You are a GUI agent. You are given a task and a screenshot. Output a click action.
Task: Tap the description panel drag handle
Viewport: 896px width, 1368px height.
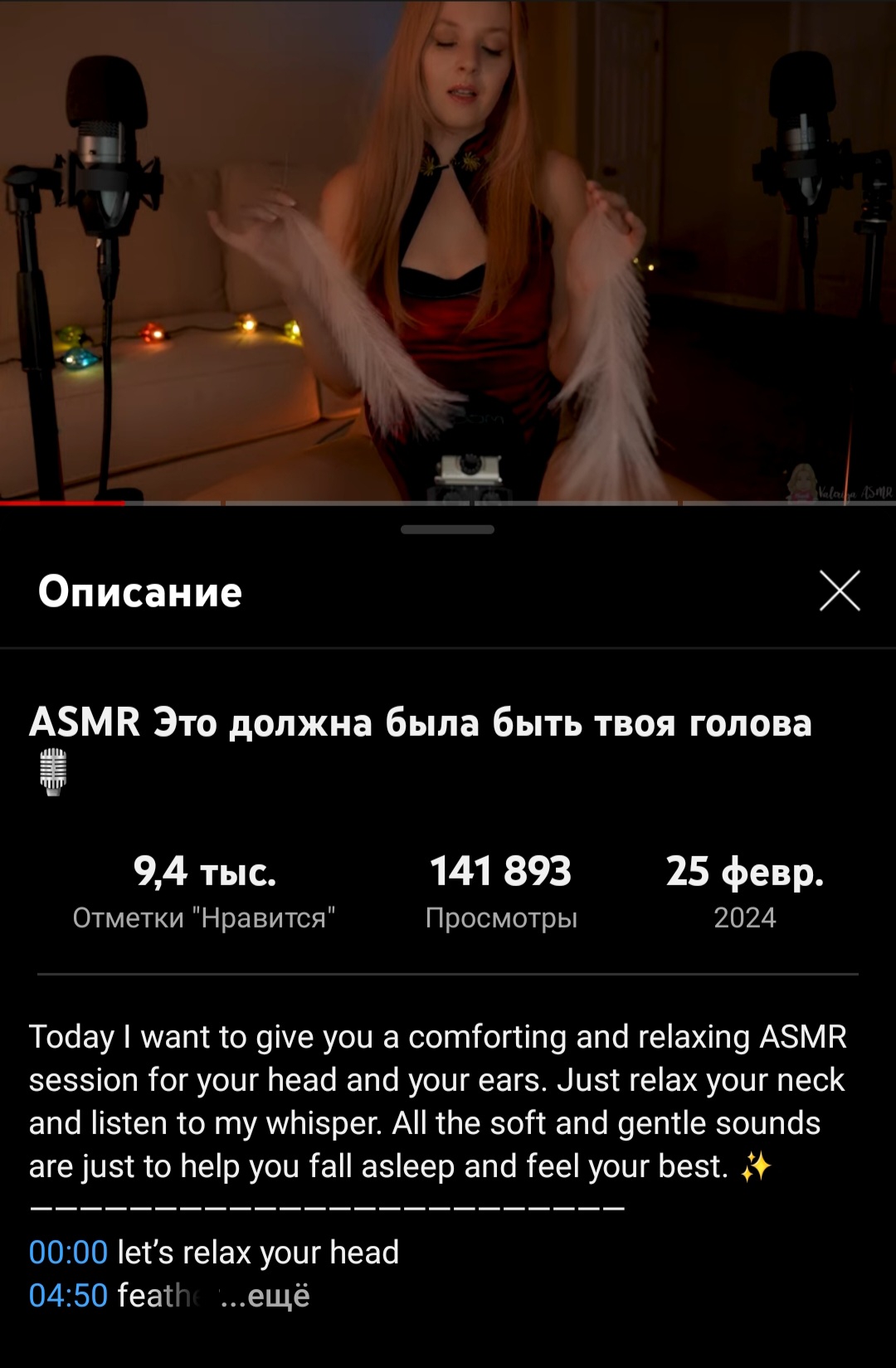pyautogui.click(x=447, y=529)
